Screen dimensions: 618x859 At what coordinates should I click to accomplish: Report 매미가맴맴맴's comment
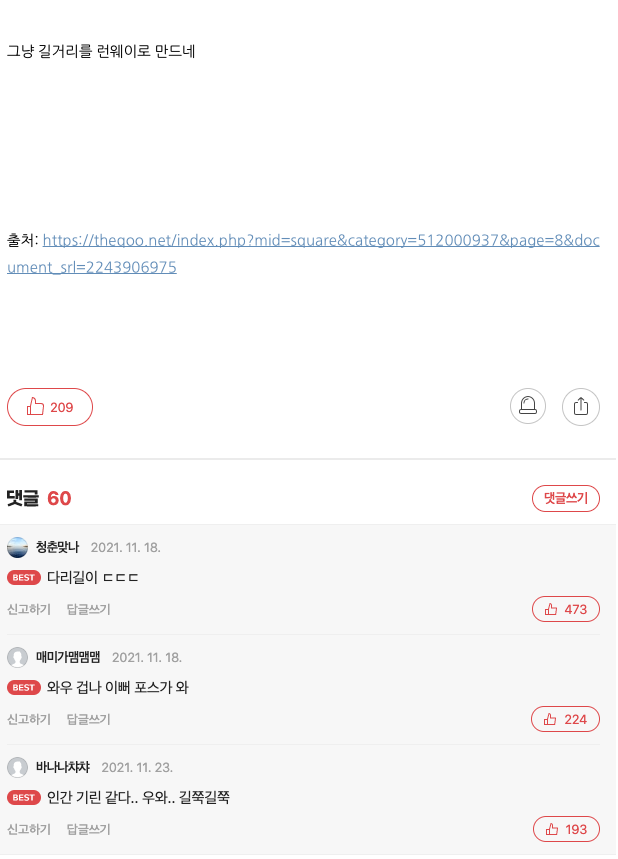coord(28,719)
